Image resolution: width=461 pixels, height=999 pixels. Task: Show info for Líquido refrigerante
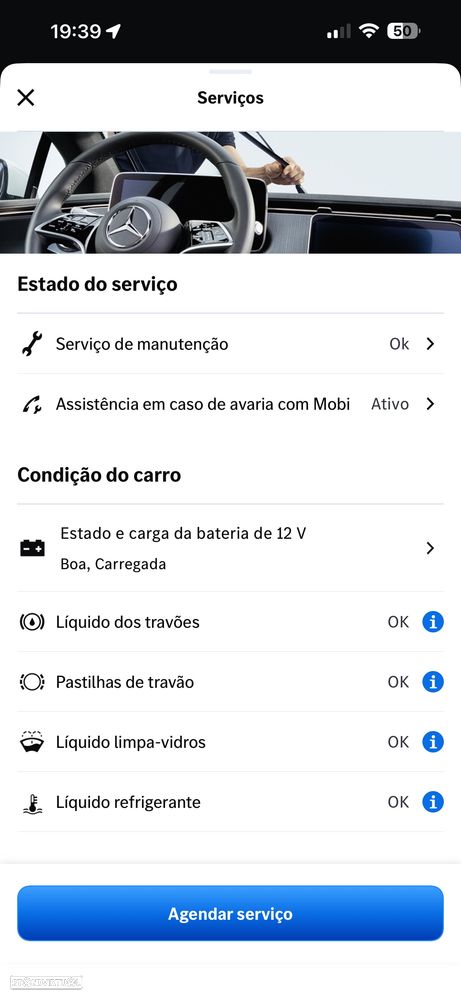433,801
